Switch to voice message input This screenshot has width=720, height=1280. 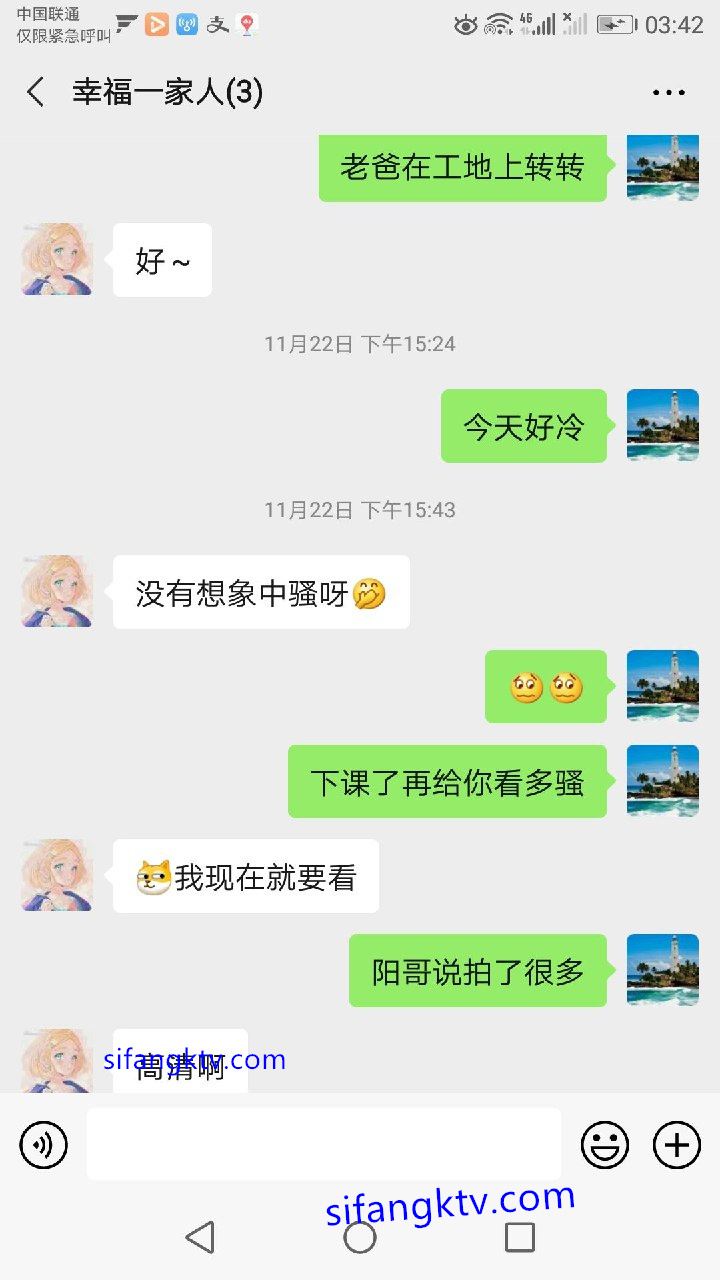(43, 1145)
